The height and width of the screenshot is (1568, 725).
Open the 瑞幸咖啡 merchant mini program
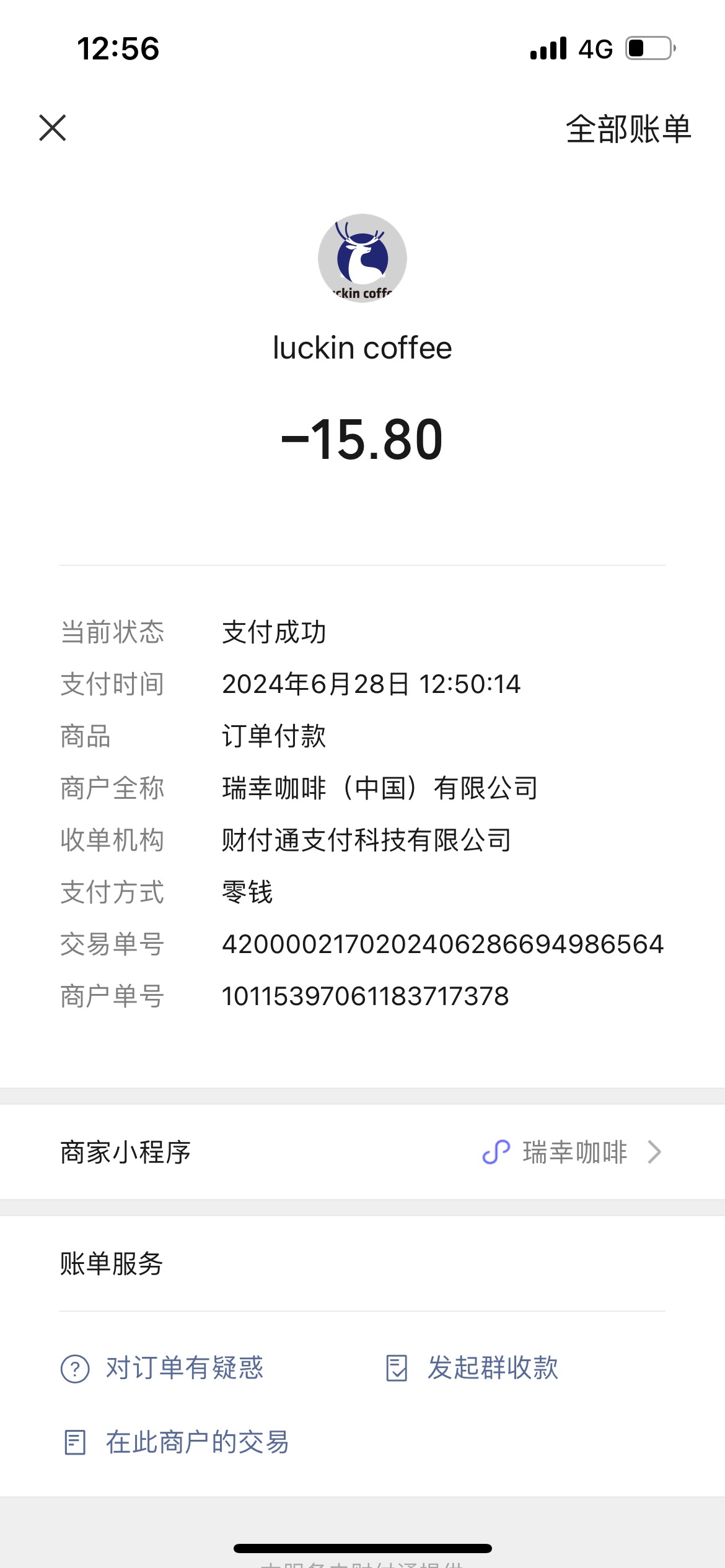click(362, 1152)
